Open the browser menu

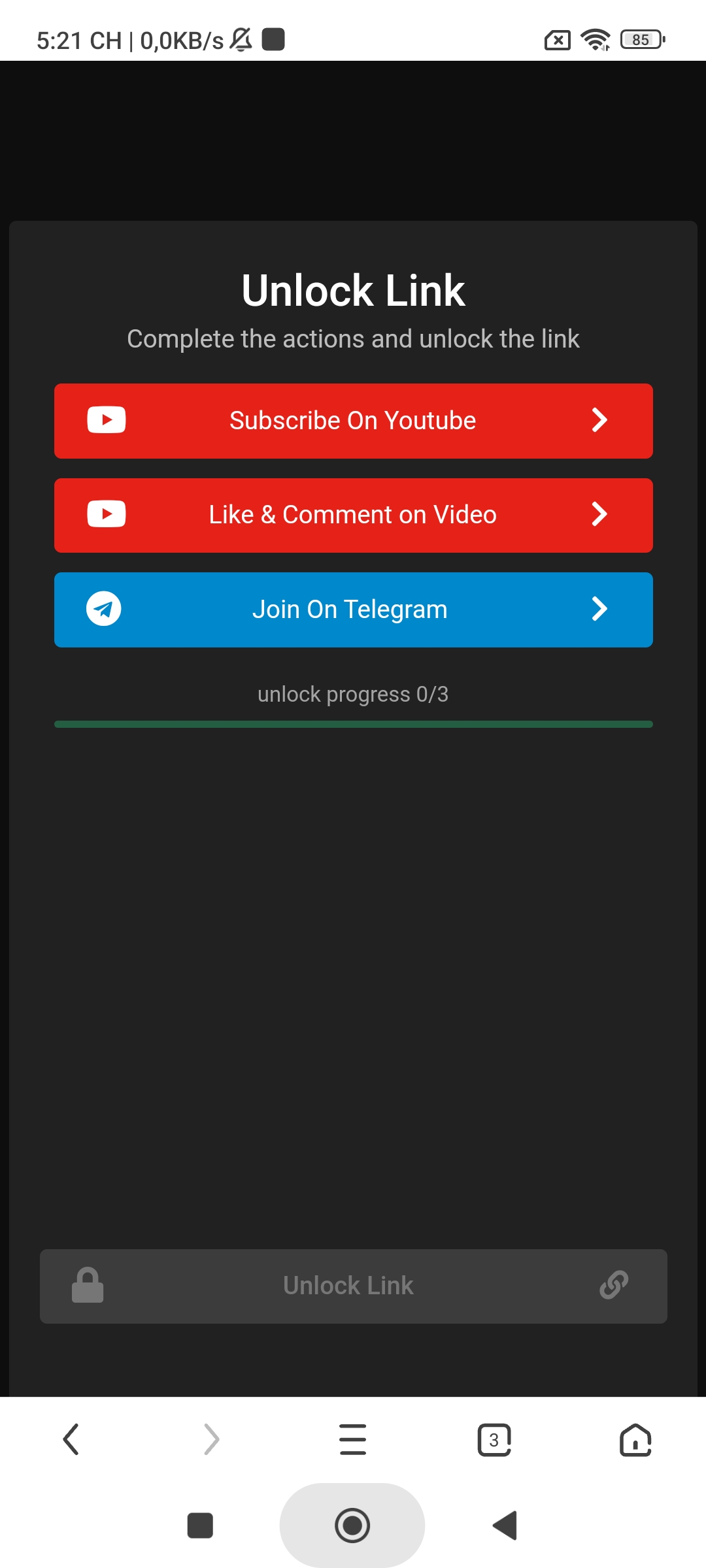click(353, 1439)
